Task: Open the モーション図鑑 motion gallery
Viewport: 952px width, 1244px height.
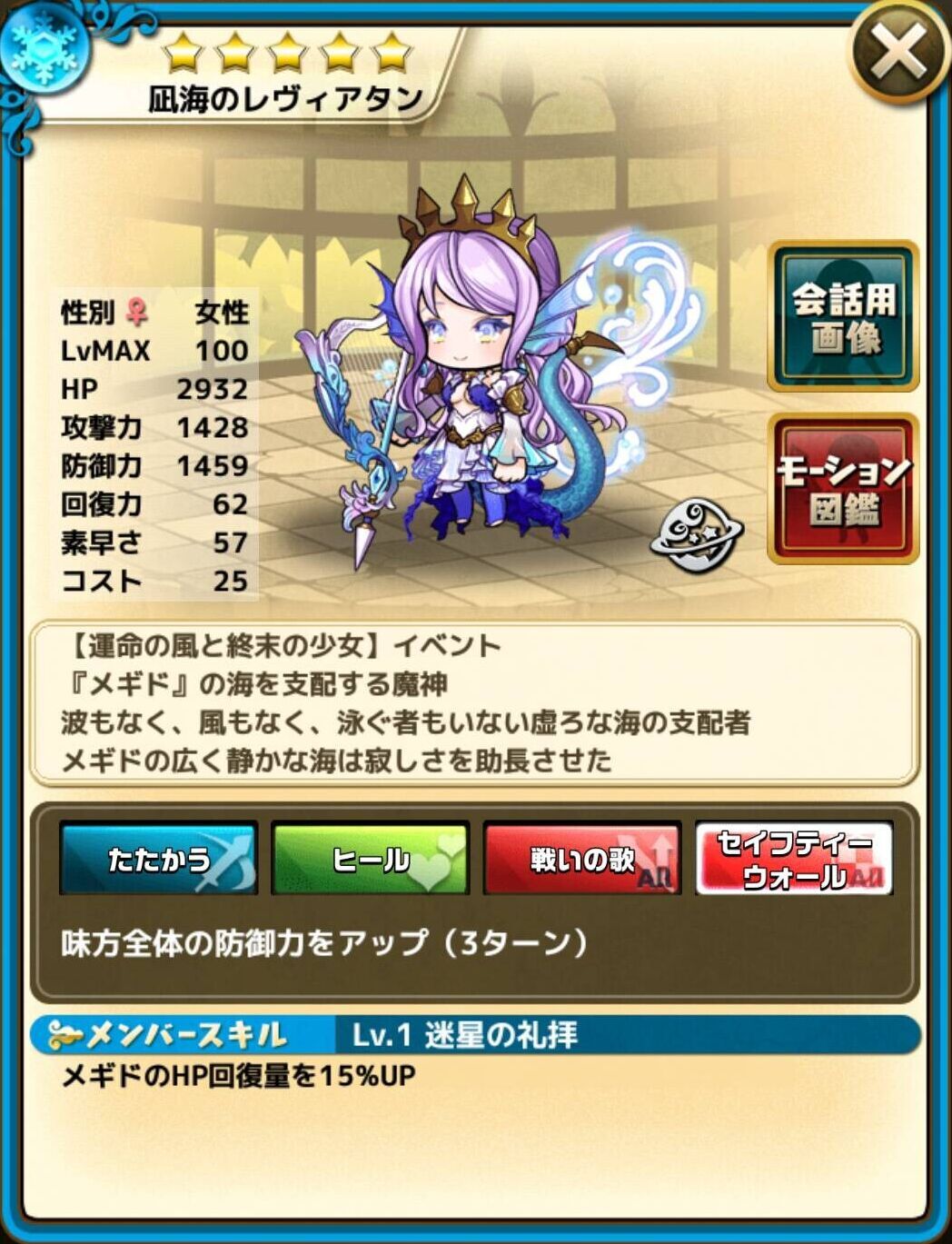Action: point(843,489)
